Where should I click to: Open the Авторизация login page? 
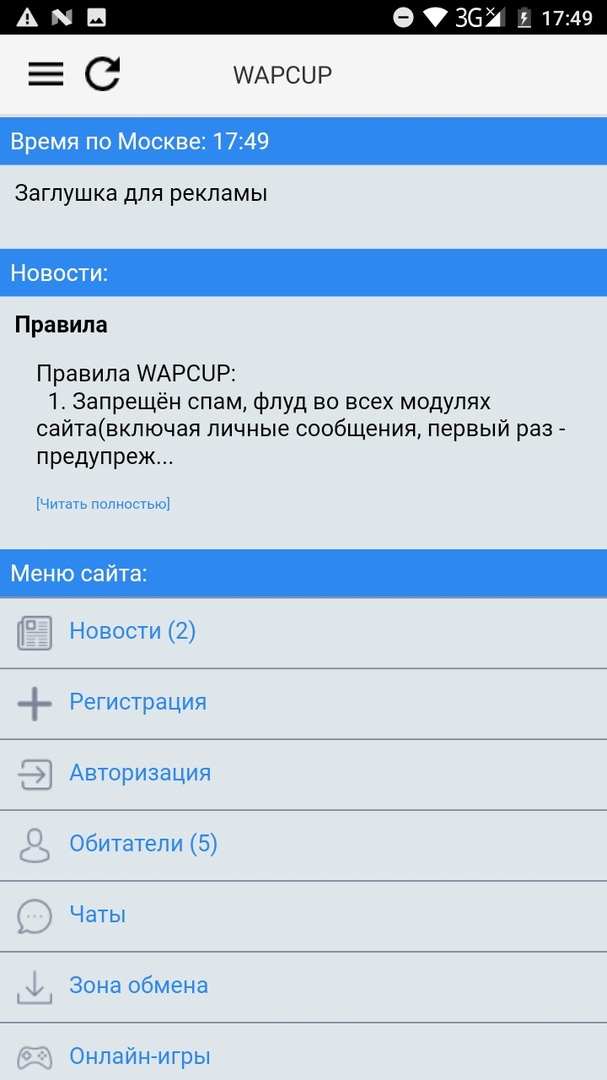140,773
